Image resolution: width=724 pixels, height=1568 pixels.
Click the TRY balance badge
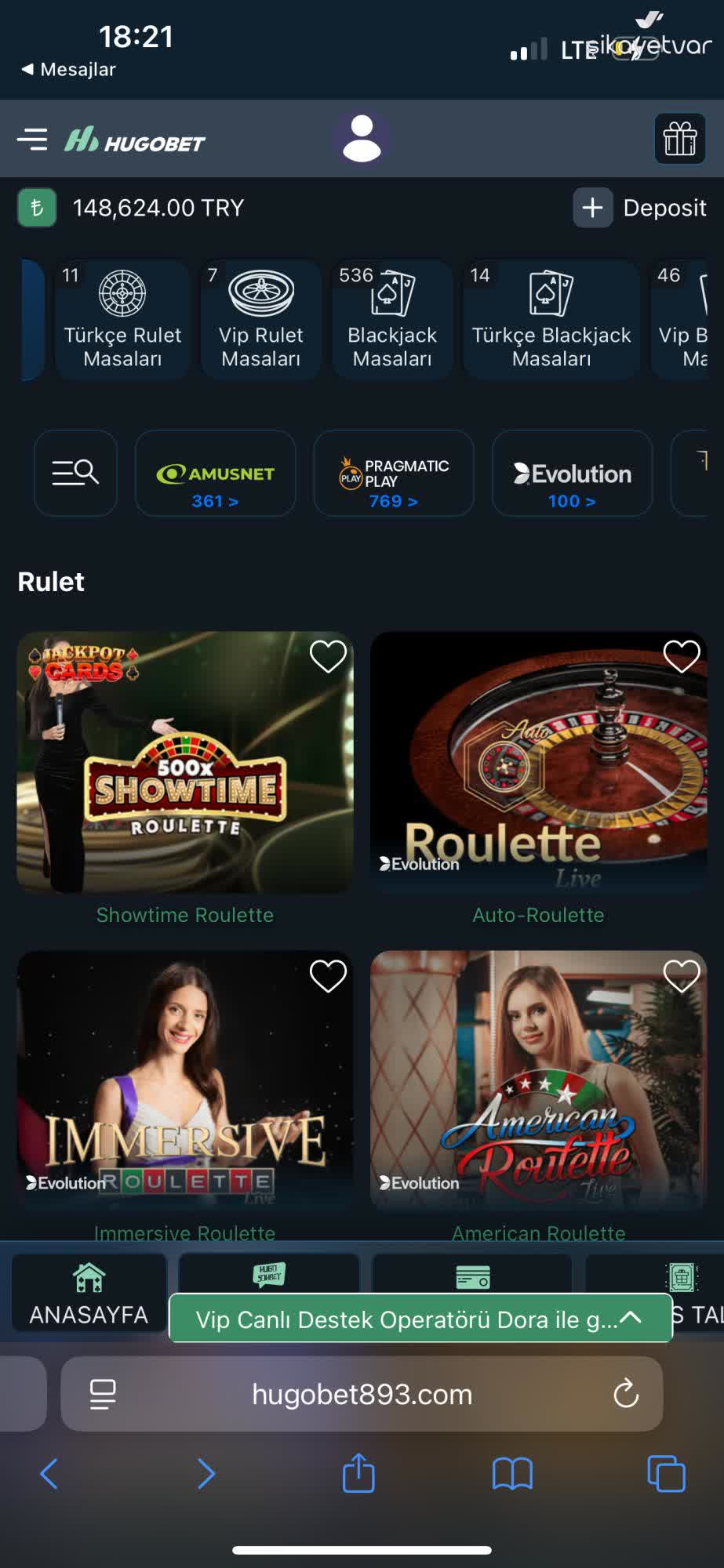pyautogui.click(x=35, y=207)
